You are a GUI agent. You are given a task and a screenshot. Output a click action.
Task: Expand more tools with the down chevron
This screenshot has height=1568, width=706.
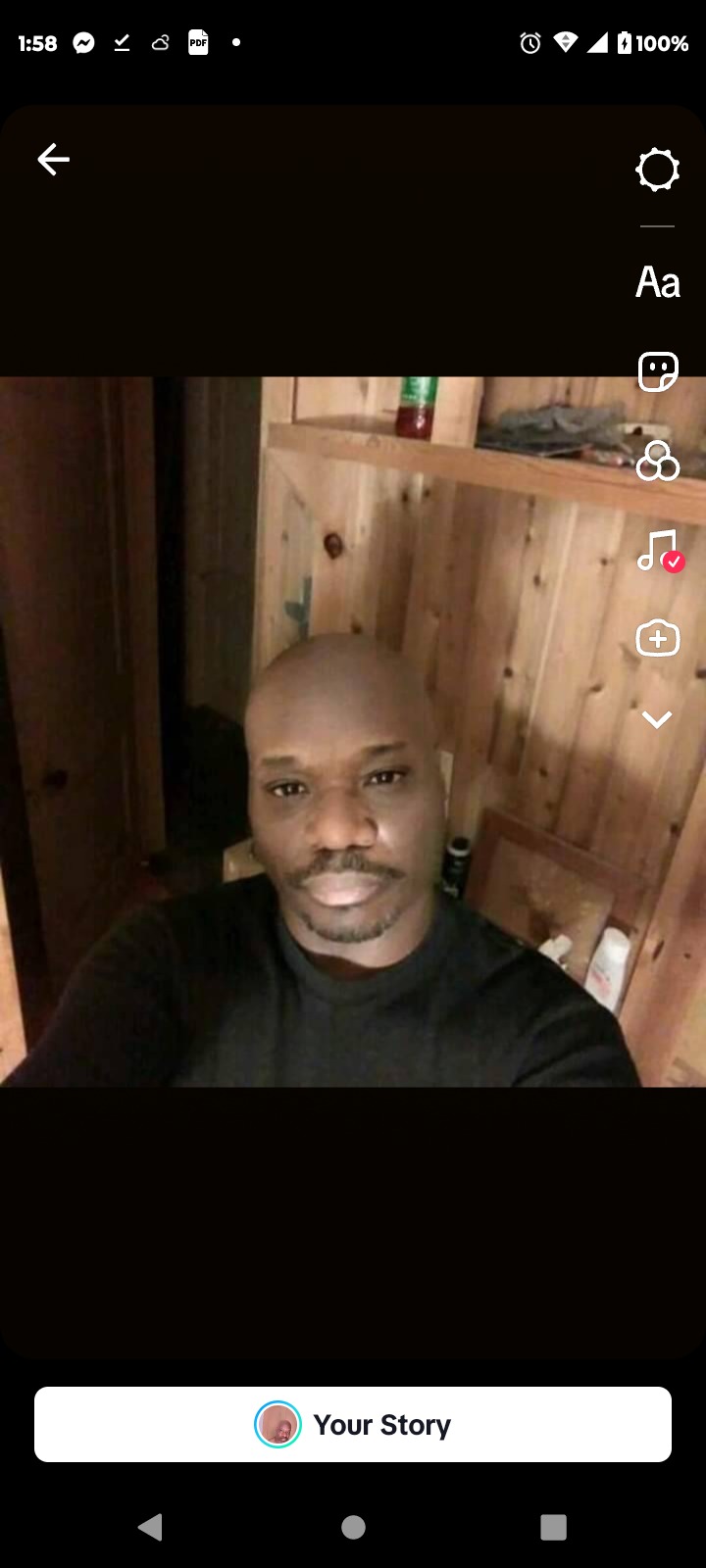[657, 720]
